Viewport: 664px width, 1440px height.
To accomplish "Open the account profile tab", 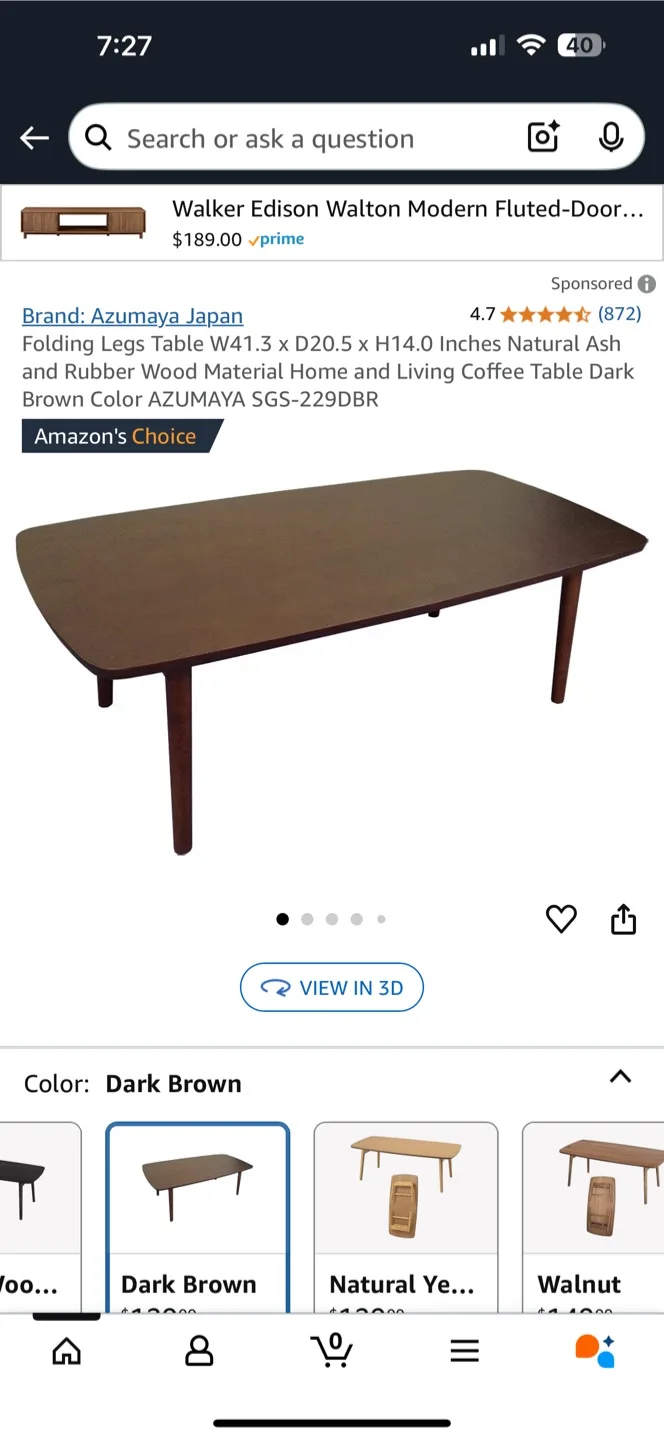I will [x=199, y=1352].
